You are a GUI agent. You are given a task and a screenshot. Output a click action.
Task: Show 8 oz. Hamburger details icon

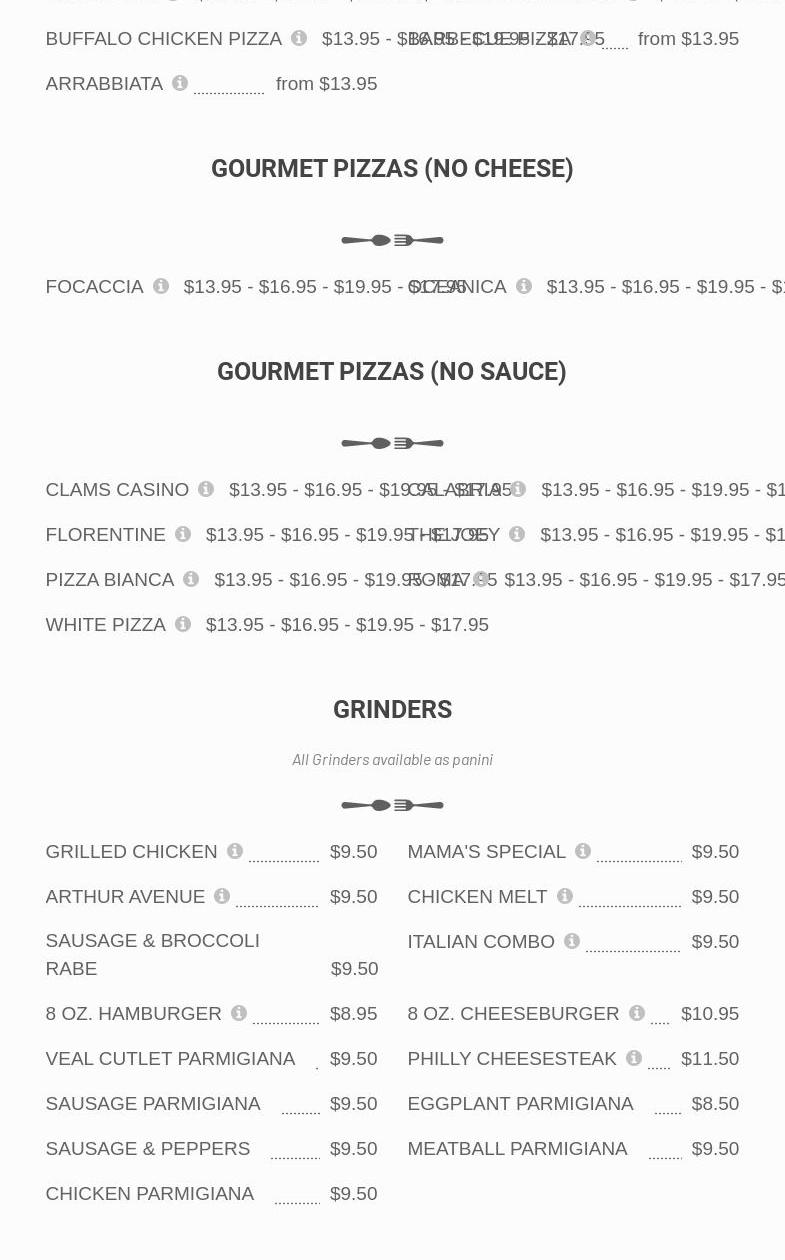(x=239, y=1013)
